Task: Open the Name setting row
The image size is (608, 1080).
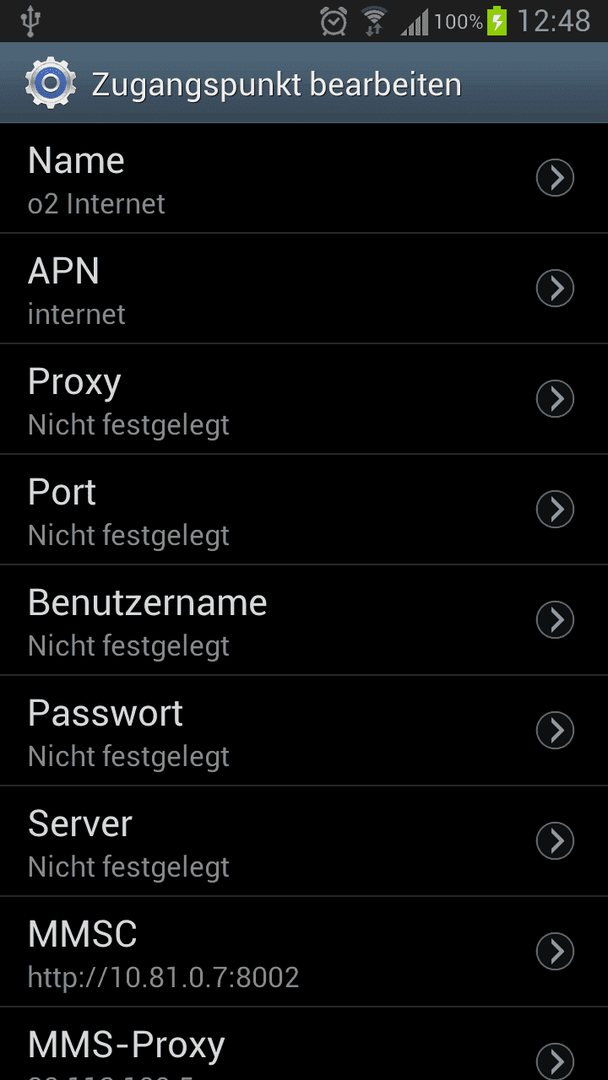Action: 304,178
